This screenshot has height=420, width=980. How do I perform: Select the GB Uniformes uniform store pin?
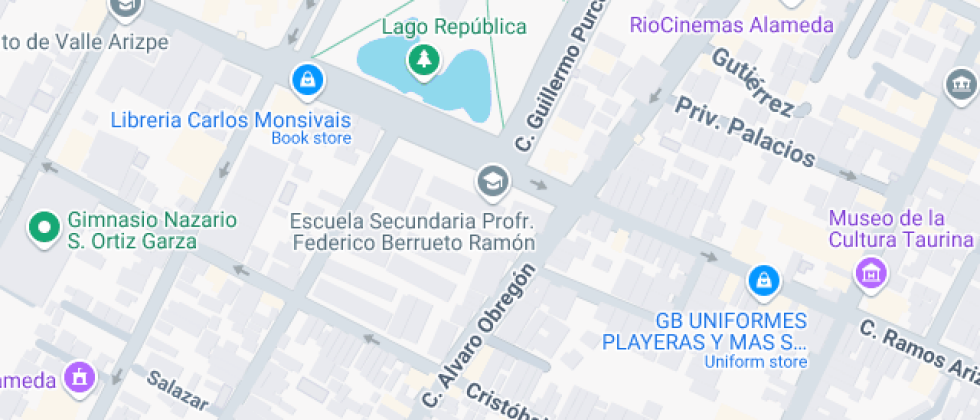764,281
